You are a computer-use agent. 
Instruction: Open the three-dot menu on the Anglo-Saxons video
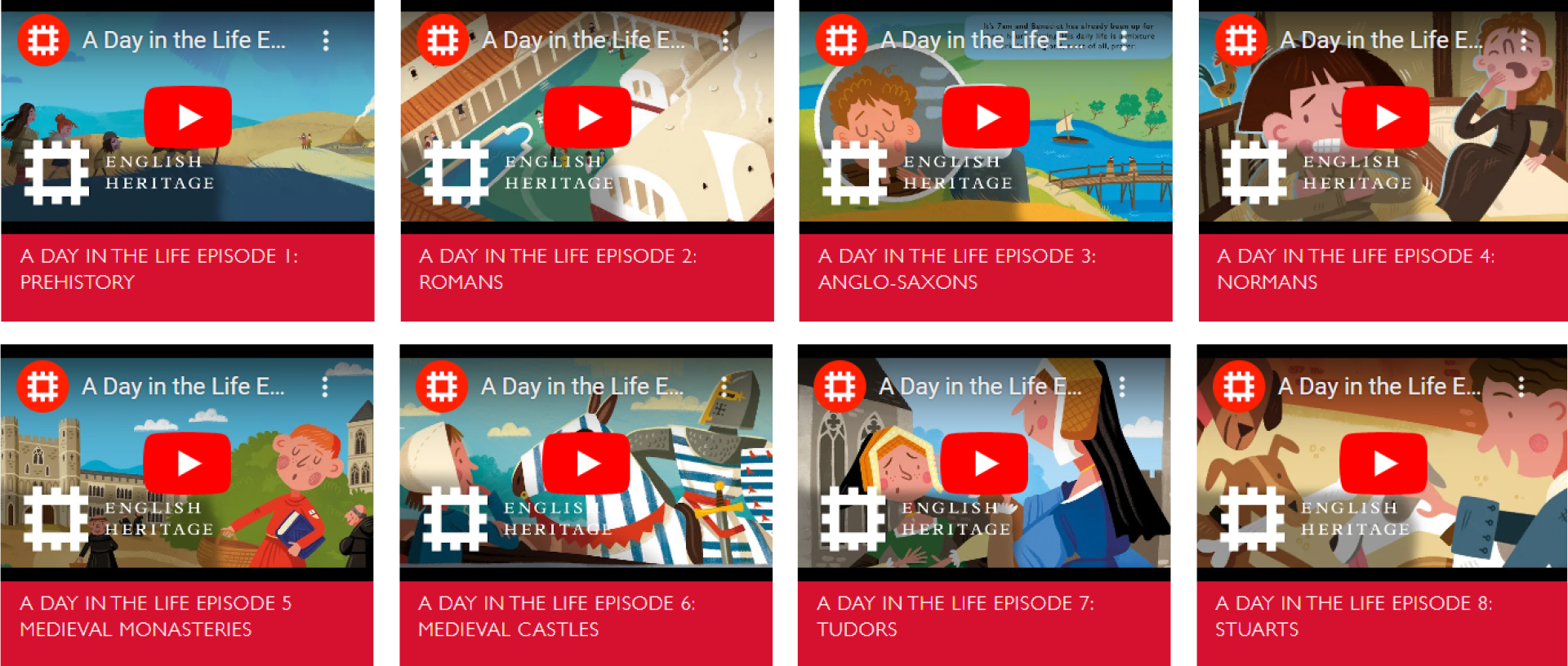[1124, 40]
